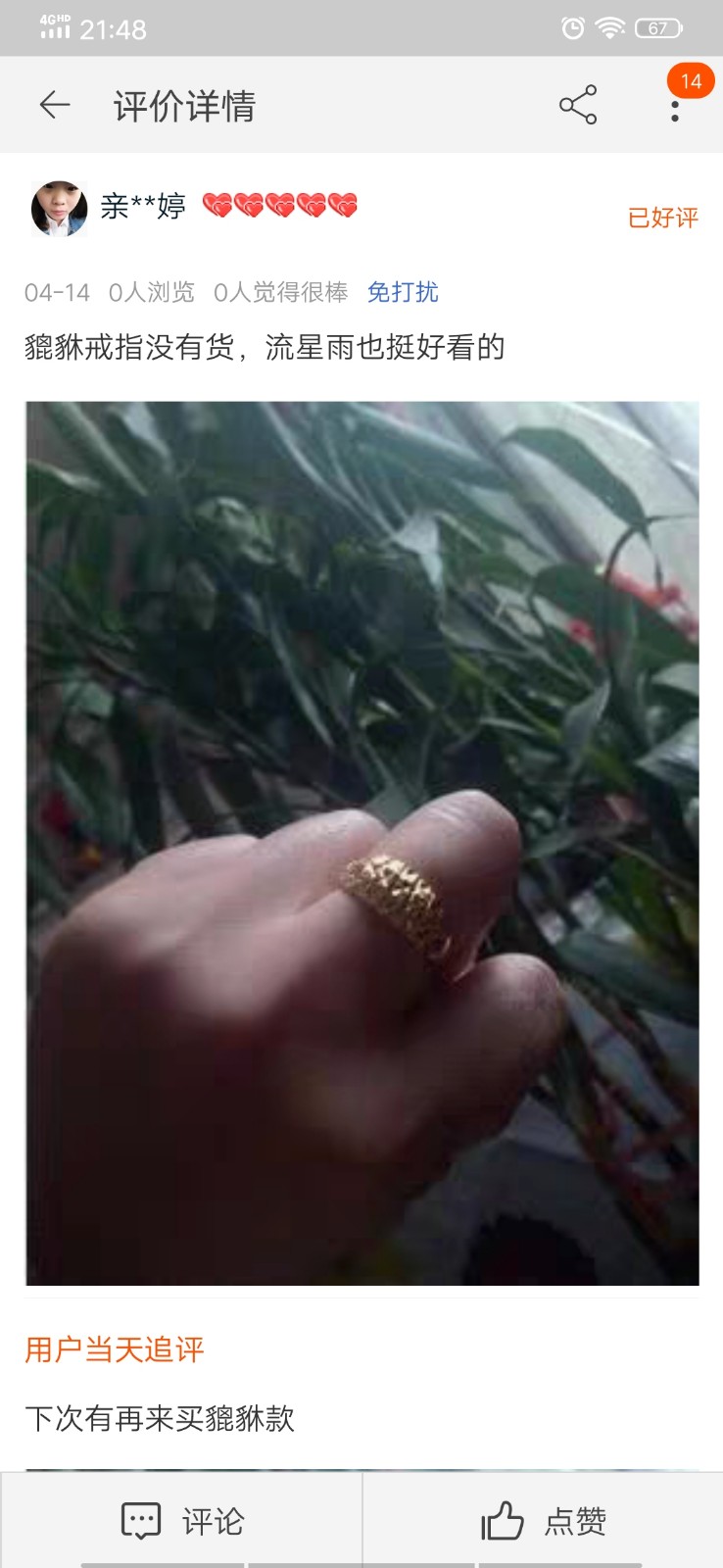The width and height of the screenshot is (723, 1568).
Task: Like this review with 点赞
Action: [544, 1520]
